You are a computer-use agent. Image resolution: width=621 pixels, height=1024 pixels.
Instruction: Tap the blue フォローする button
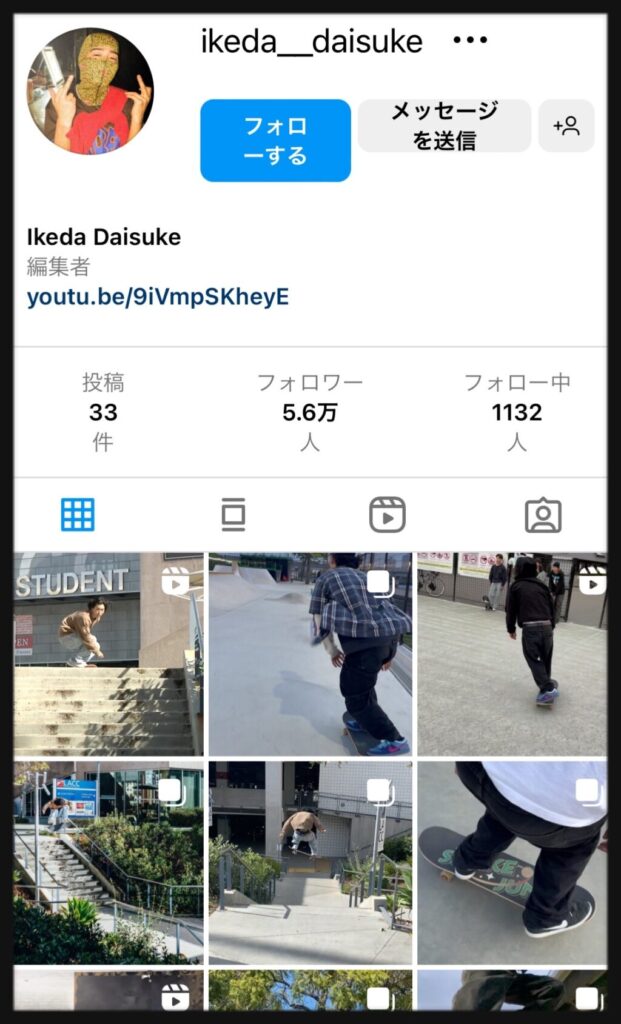tap(276, 140)
